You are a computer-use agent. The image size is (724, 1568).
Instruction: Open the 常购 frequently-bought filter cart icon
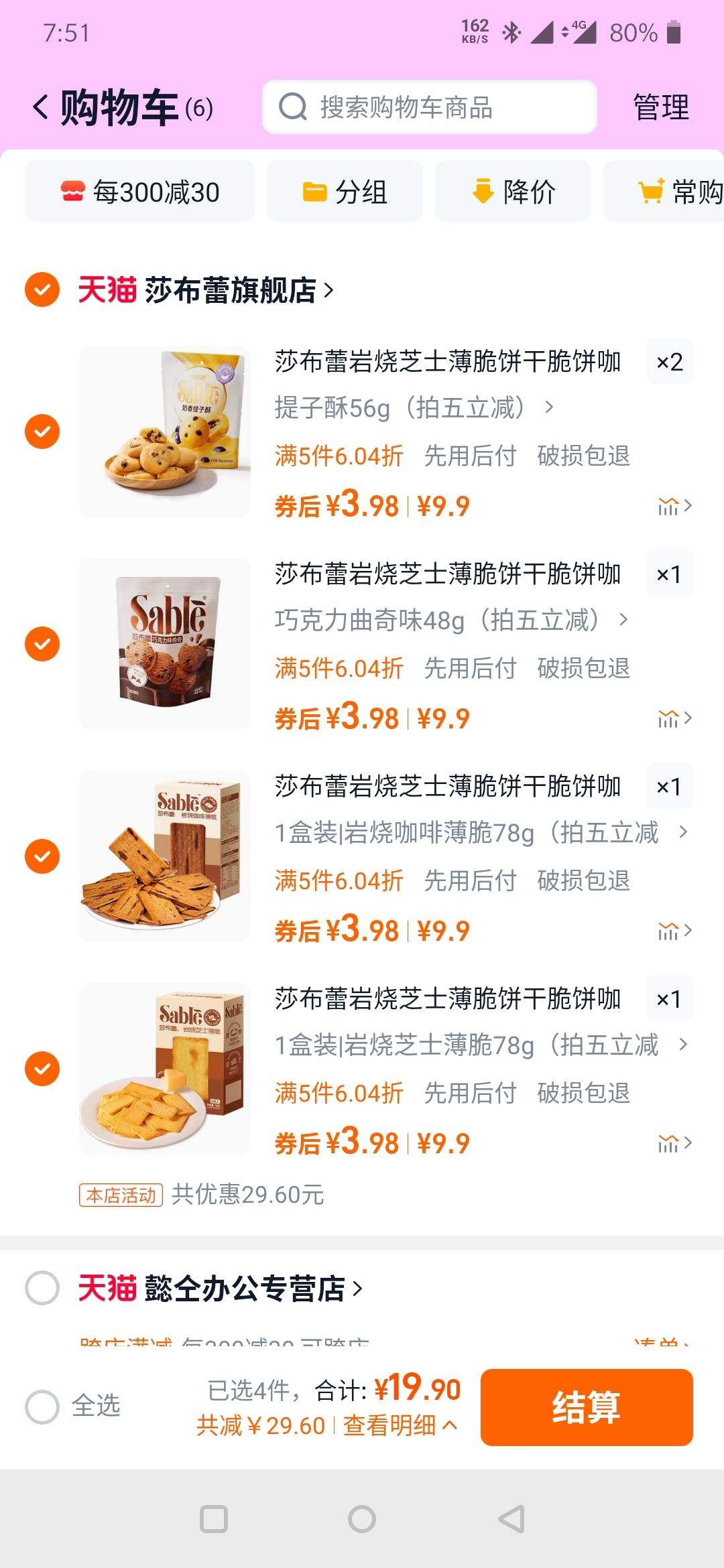point(651,191)
